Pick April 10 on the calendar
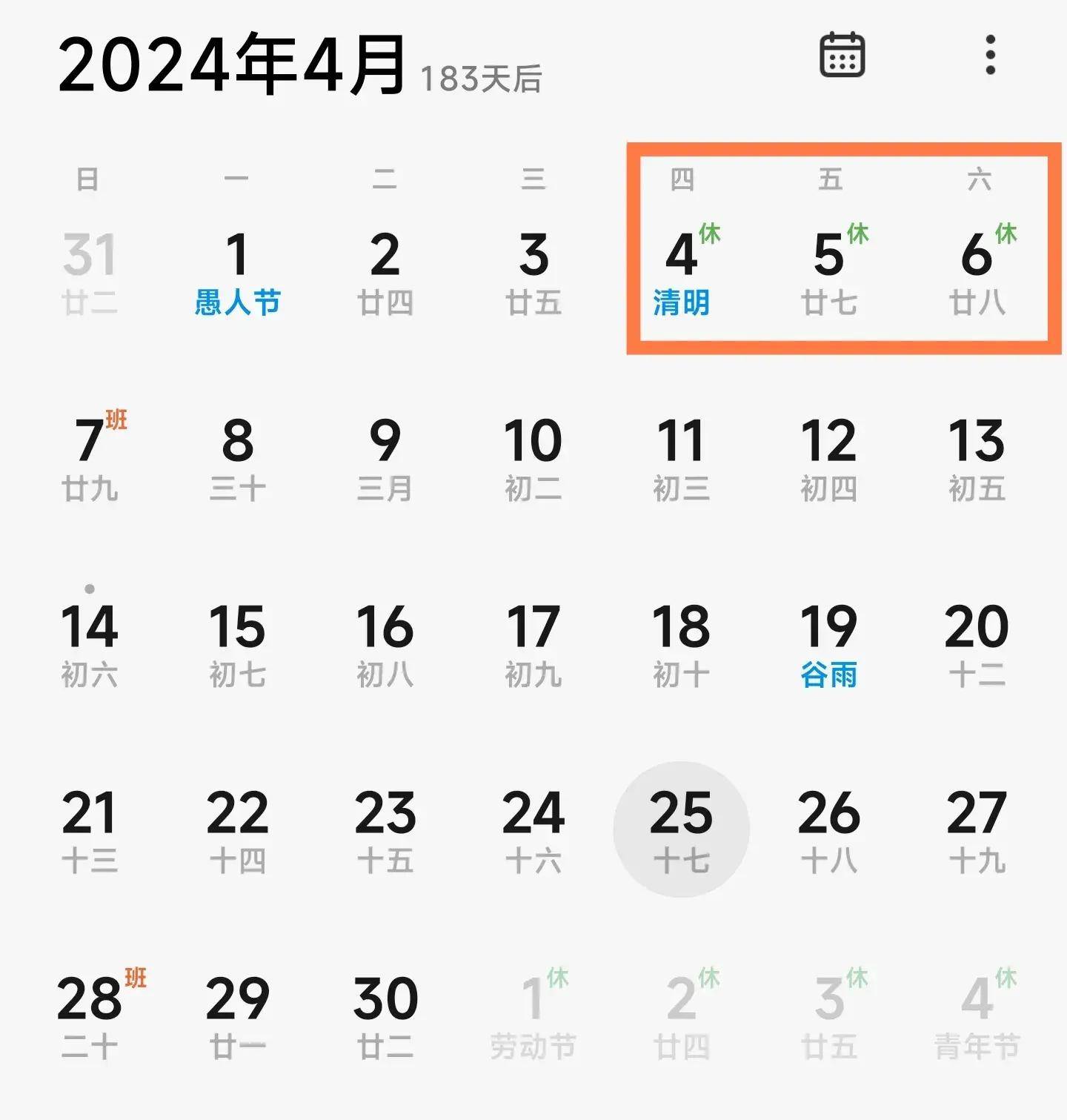 (533, 460)
